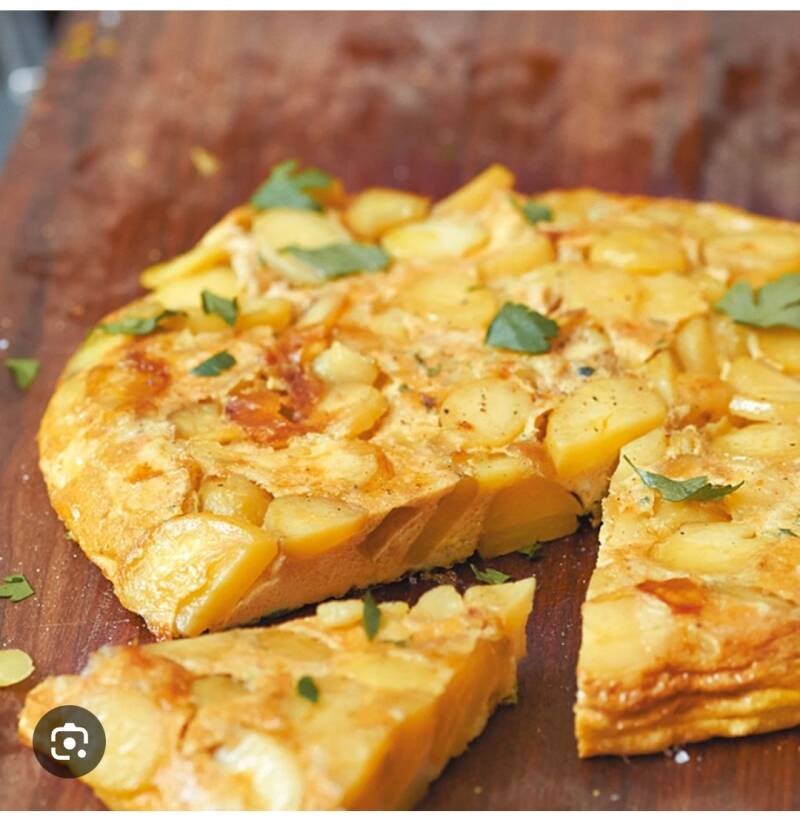Open the visual search lens icon
800x817 pixels.
coord(69,741)
